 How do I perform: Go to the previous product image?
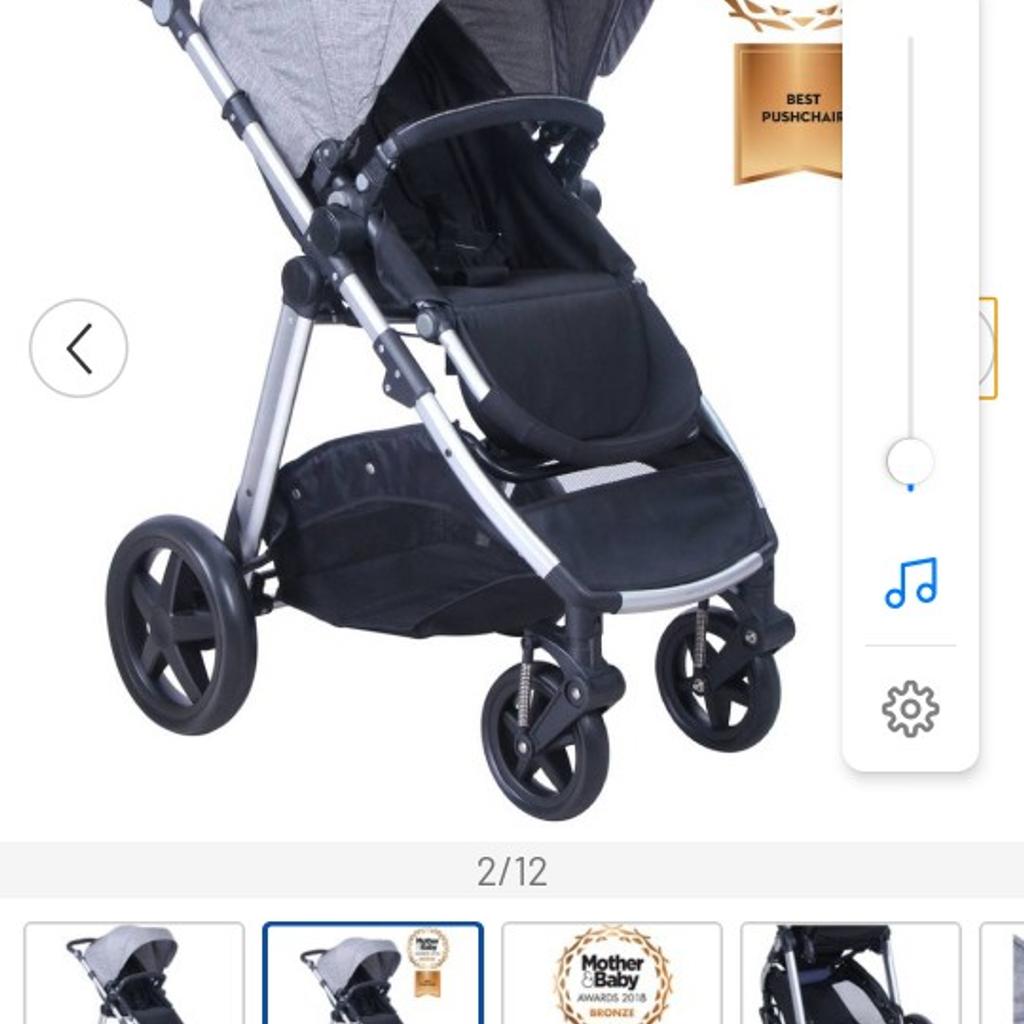pyautogui.click(x=79, y=348)
